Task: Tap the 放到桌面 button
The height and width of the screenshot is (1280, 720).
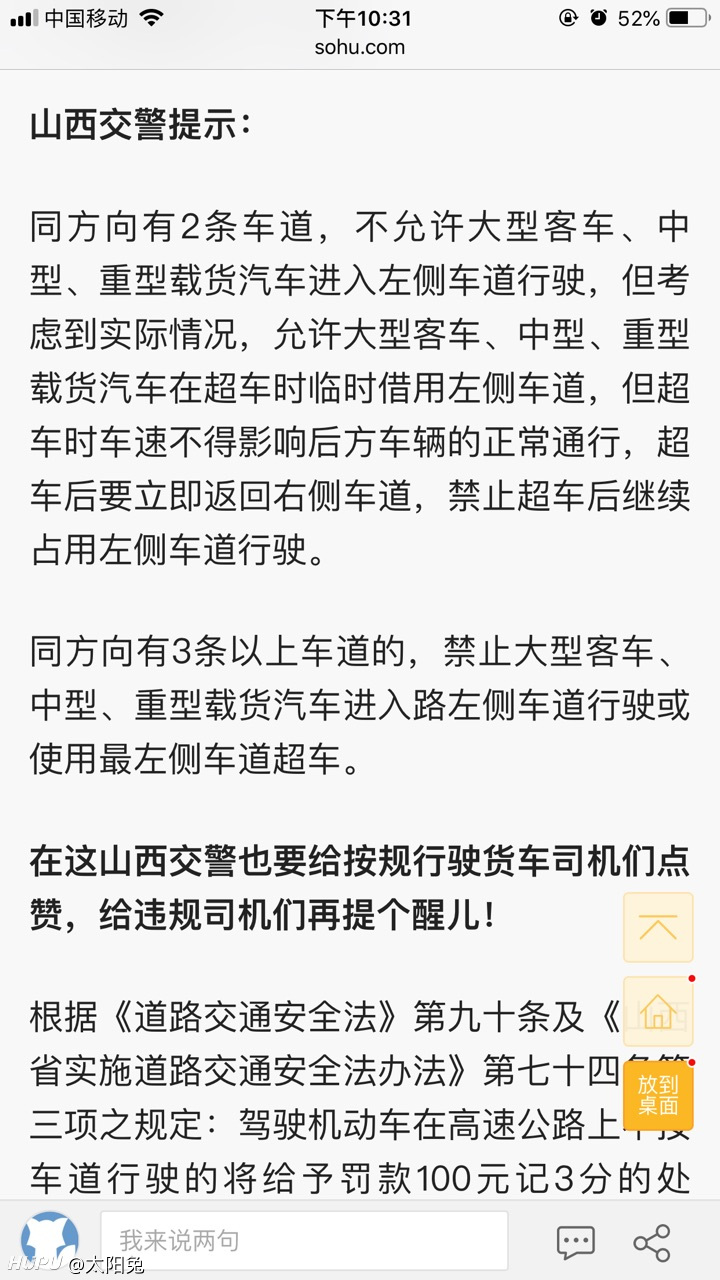Action: tap(658, 1095)
